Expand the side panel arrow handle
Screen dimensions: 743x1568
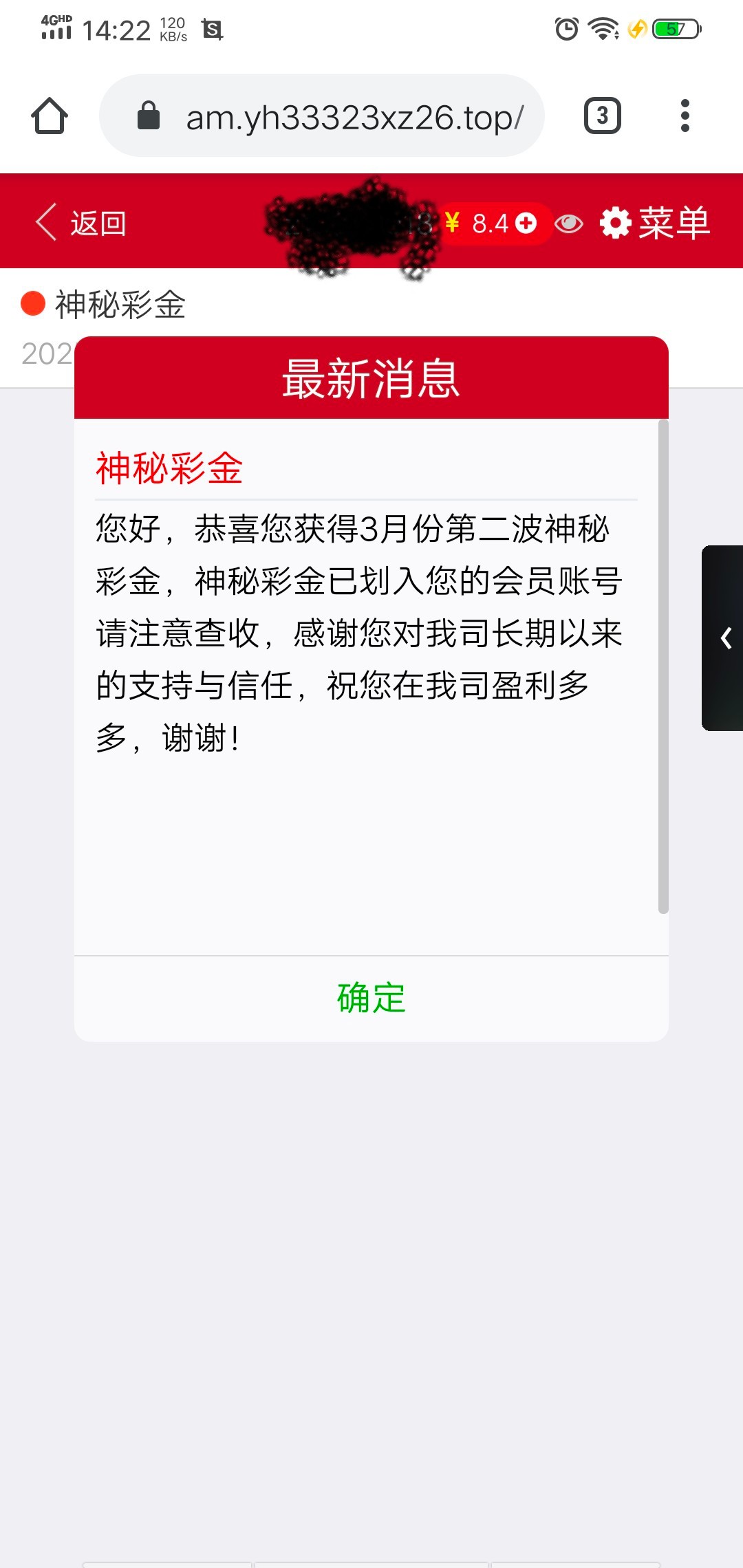pos(723,638)
